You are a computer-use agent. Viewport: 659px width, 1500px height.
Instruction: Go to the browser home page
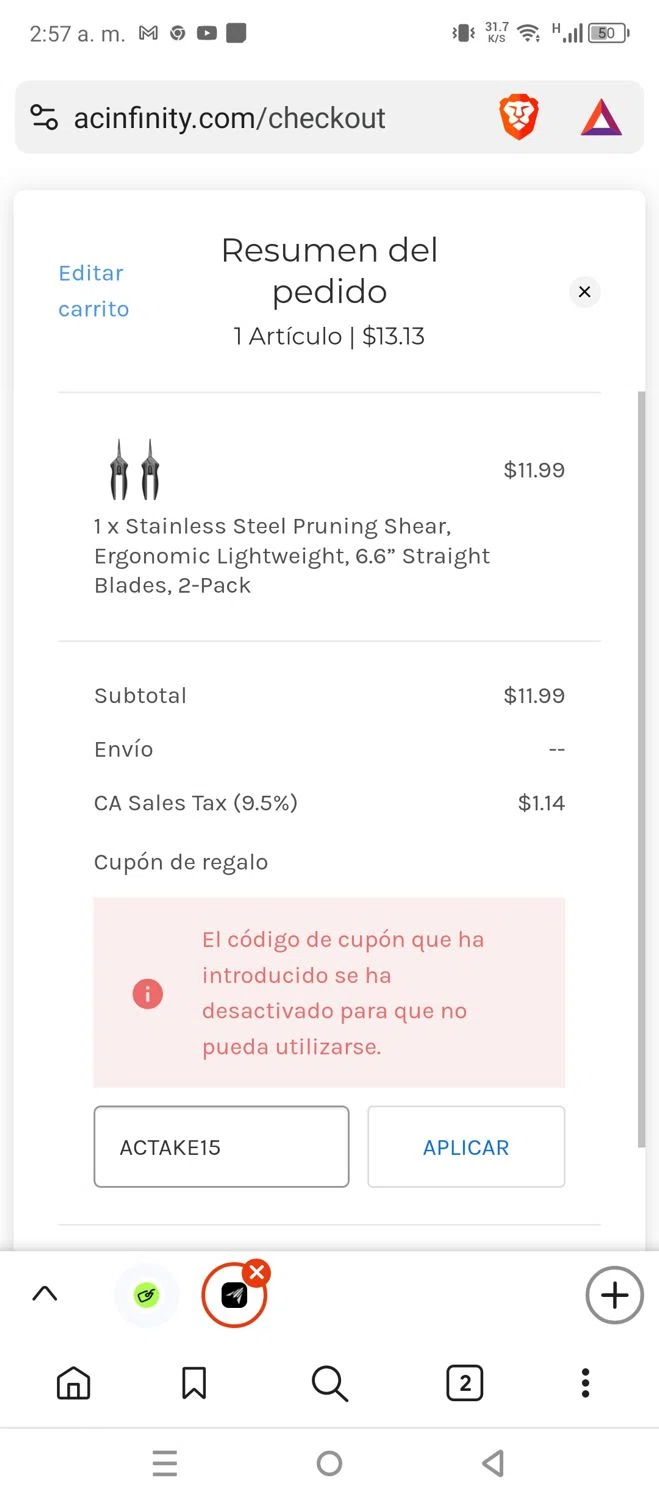[73, 1384]
